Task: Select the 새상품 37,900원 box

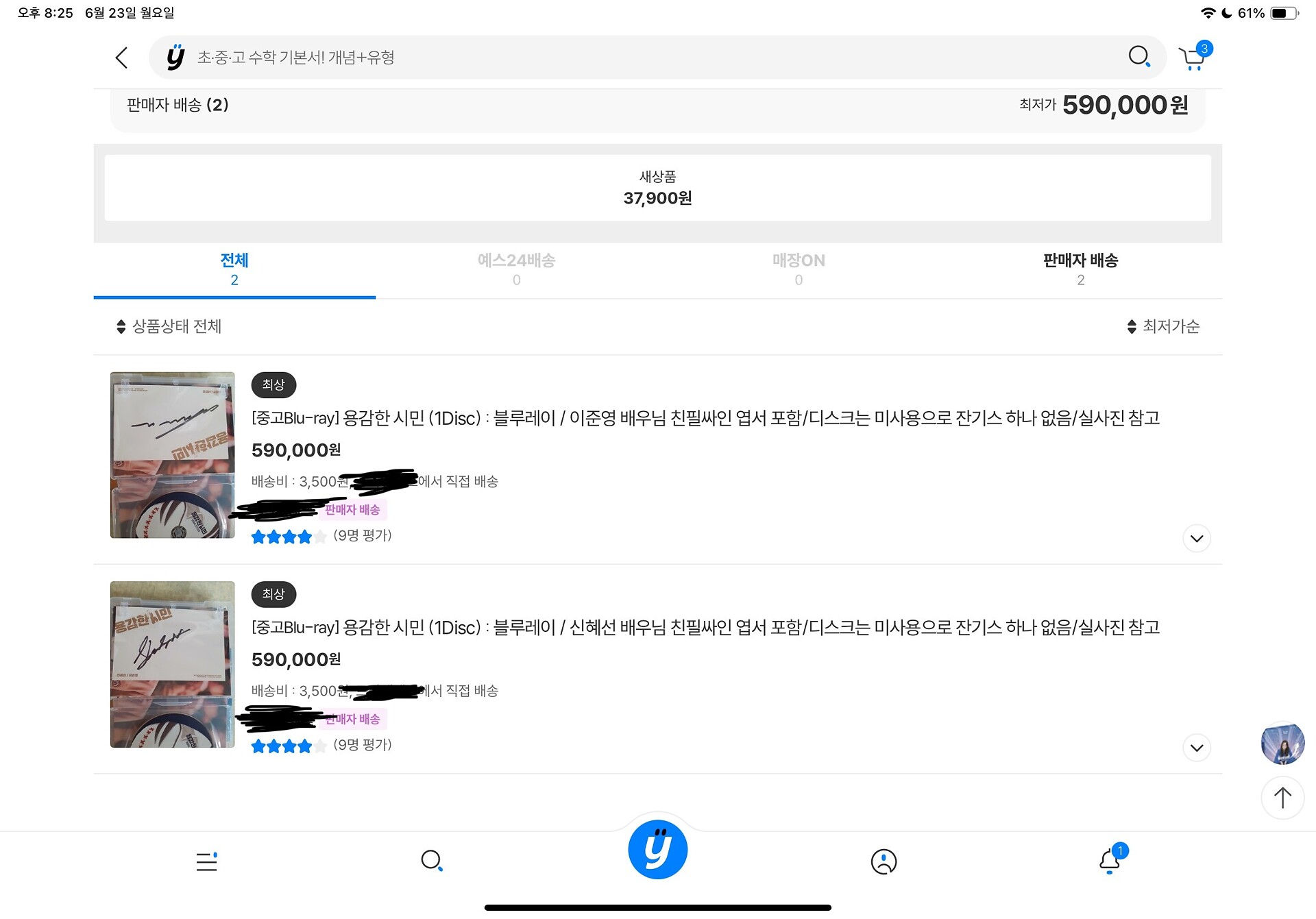Action: (x=657, y=188)
